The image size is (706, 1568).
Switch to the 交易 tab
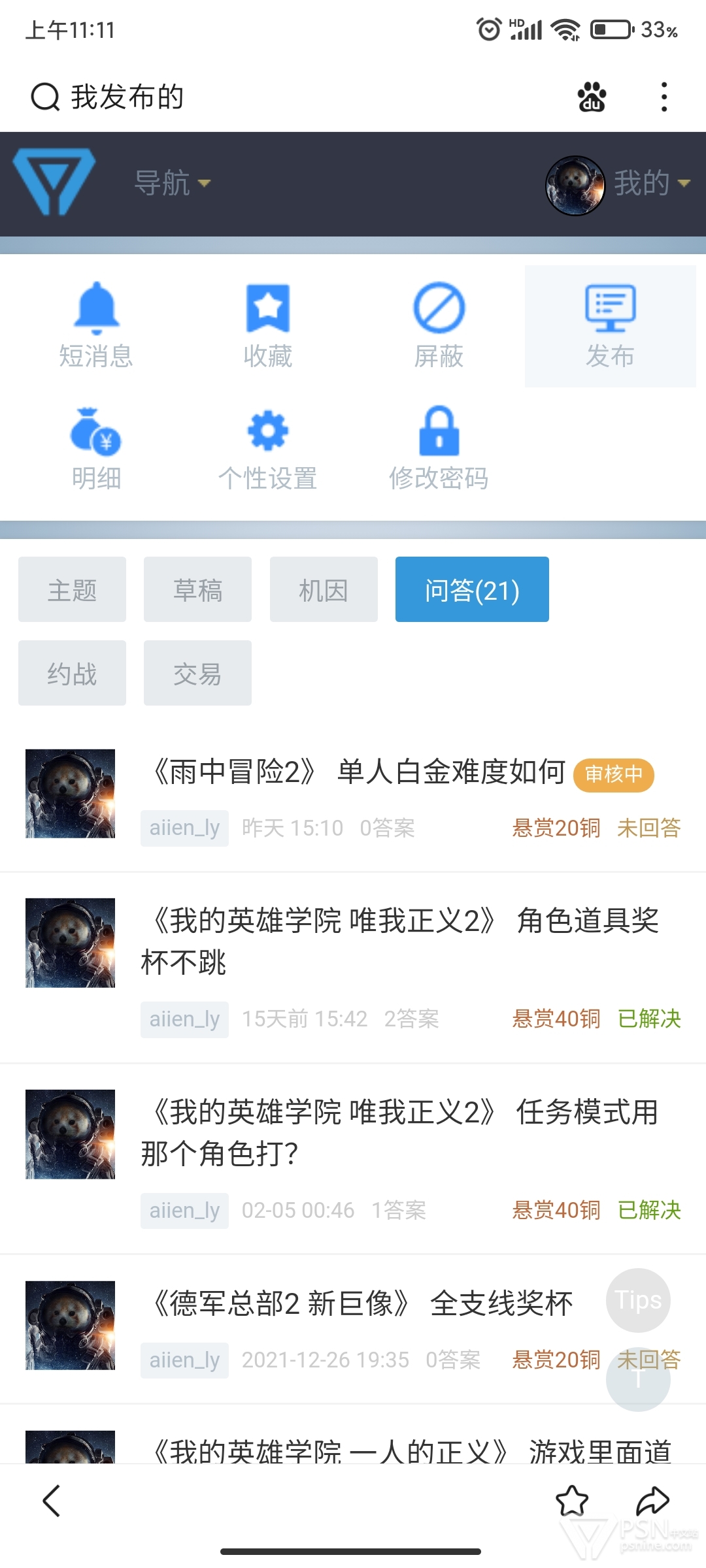click(197, 673)
